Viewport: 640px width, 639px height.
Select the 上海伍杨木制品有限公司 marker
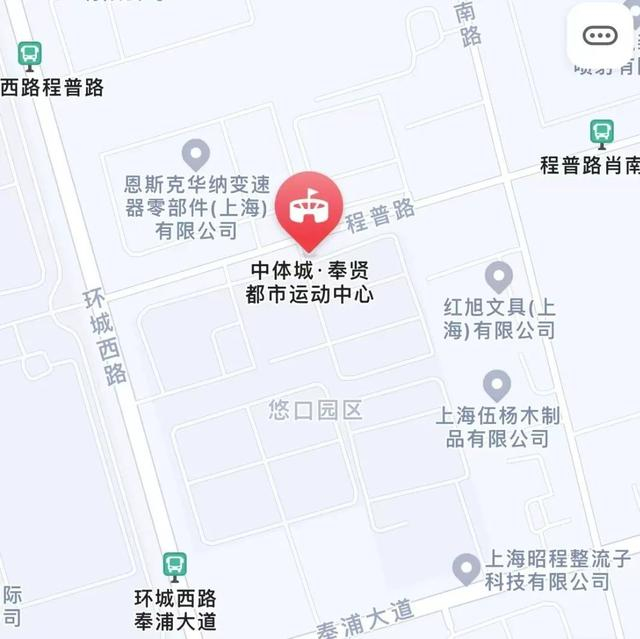tap(497, 385)
